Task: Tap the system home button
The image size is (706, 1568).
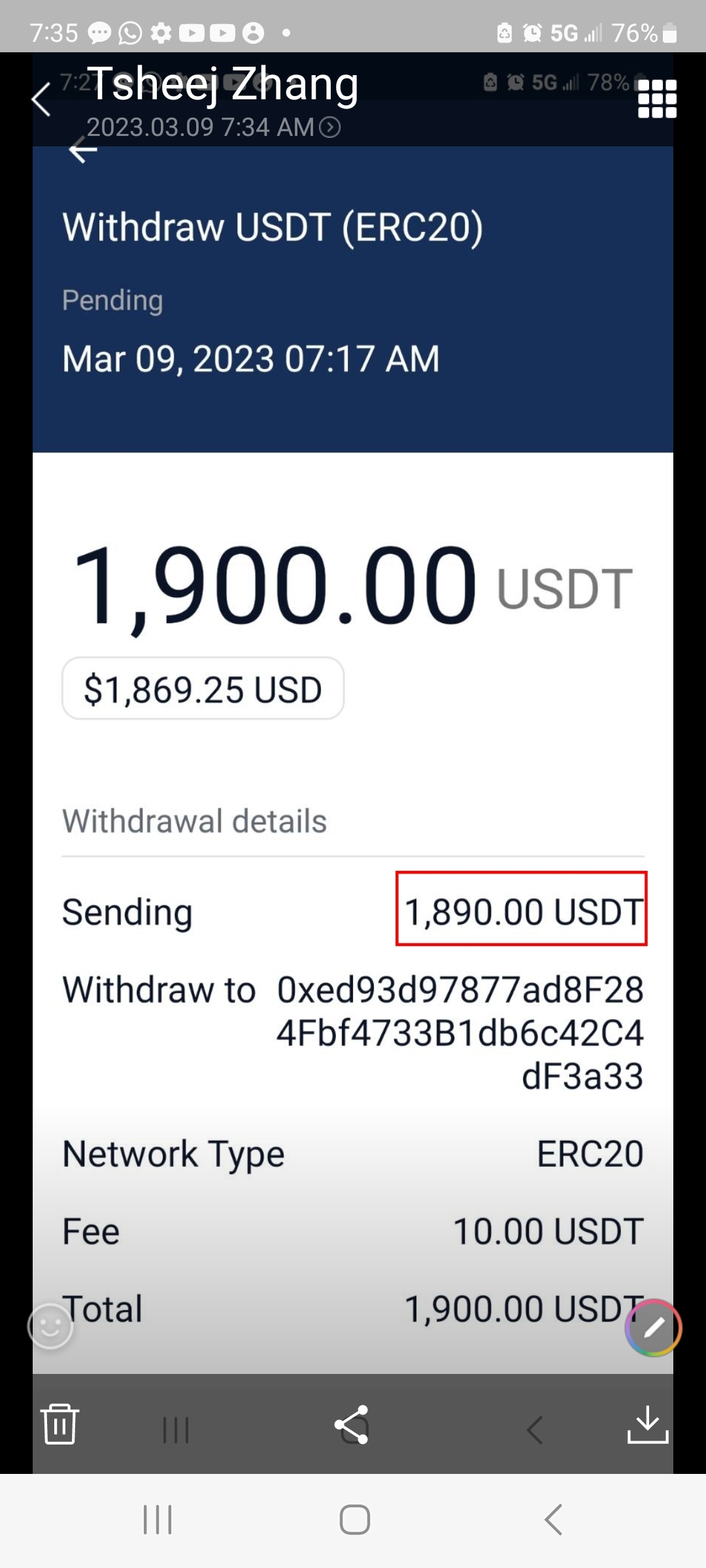Action: 354,1520
